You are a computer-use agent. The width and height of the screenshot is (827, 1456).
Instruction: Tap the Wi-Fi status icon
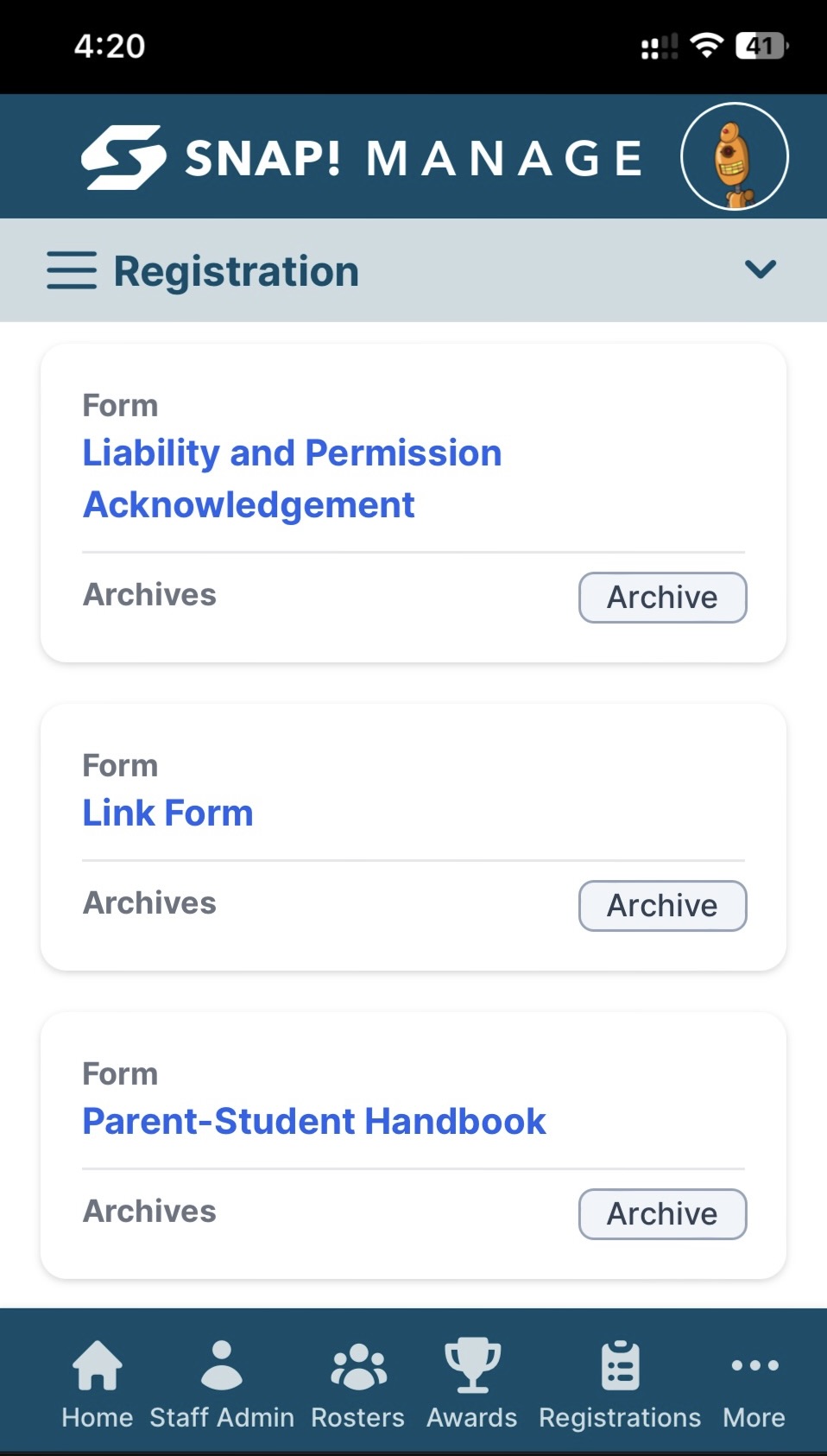pos(705,46)
